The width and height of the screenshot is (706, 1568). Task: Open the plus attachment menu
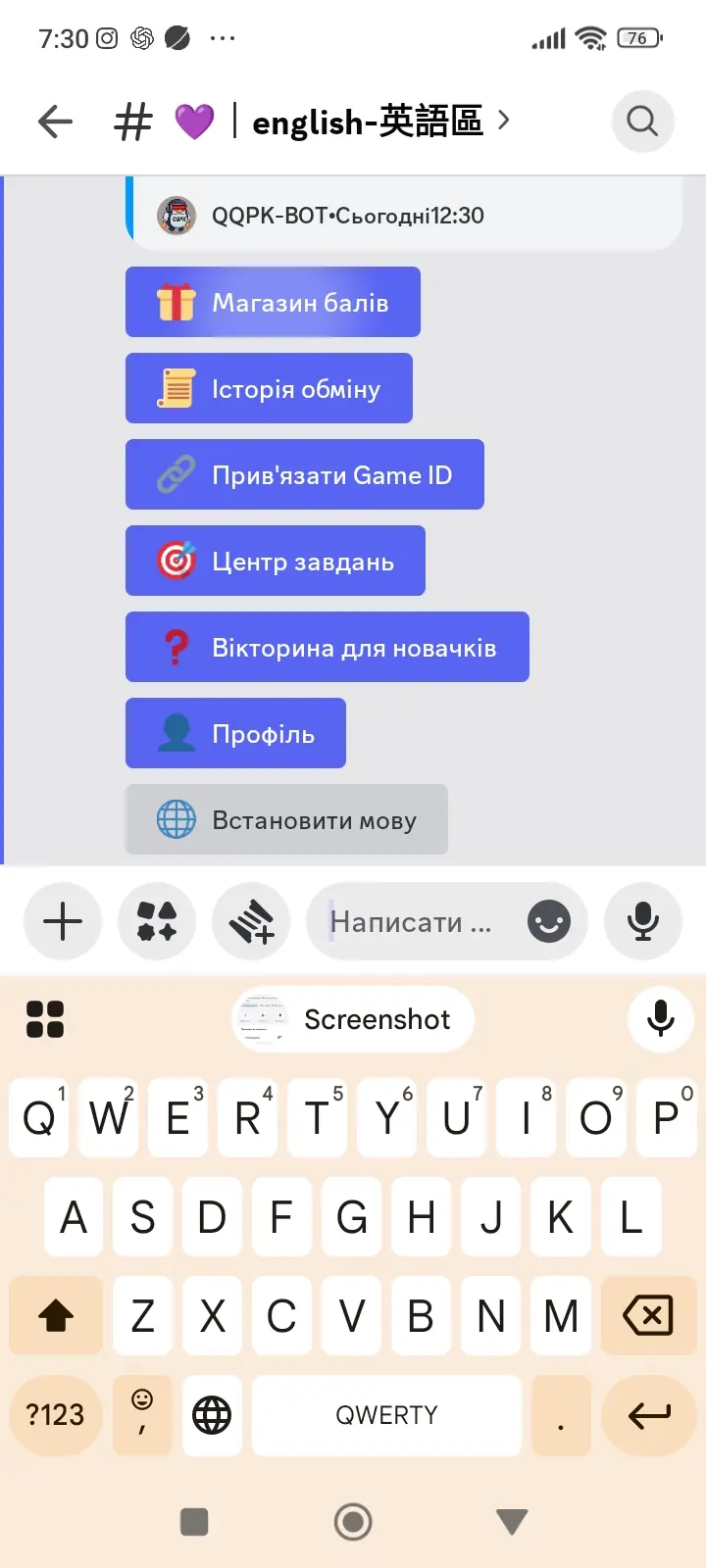click(x=63, y=921)
